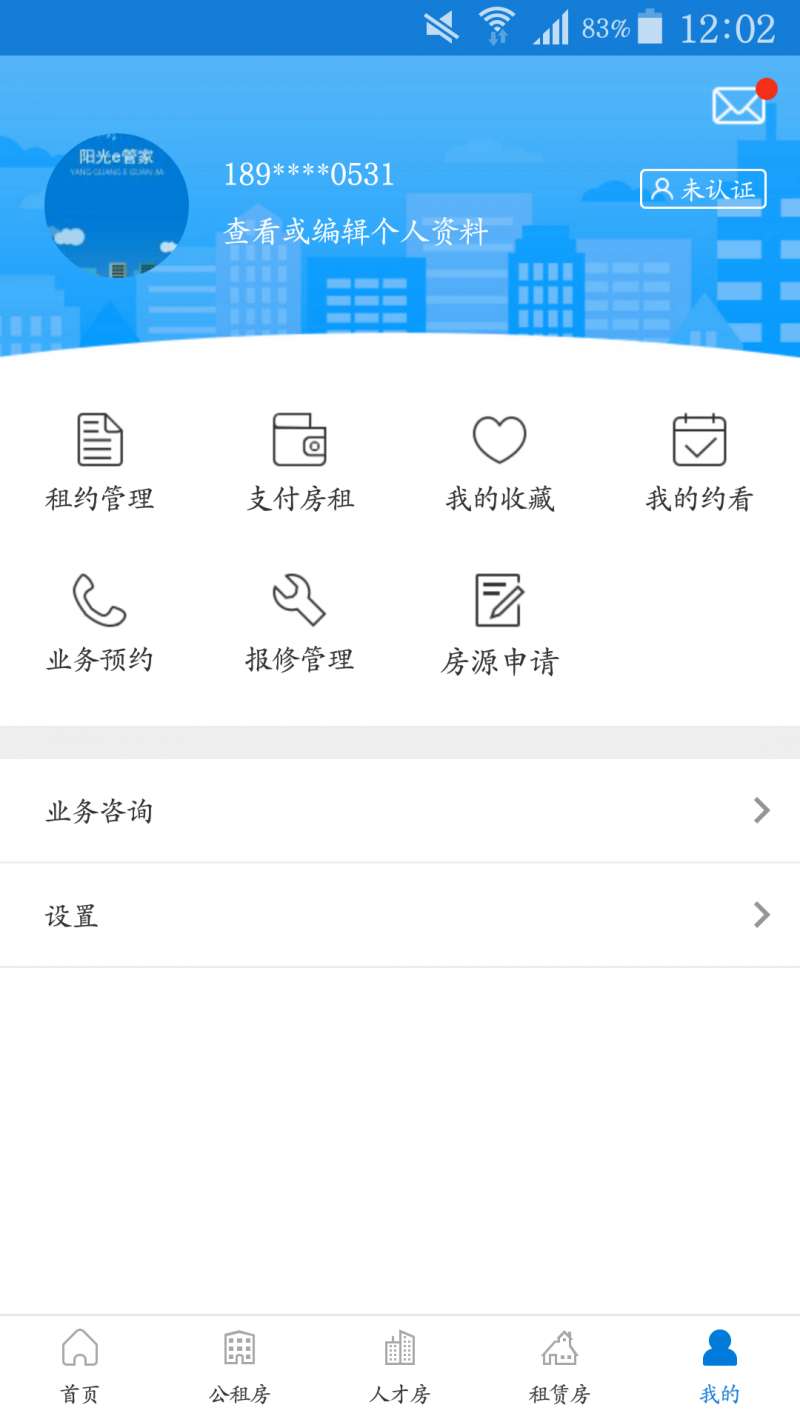The width and height of the screenshot is (800, 1422).
Task: Switch to the 公租房 tab
Action: (240, 1367)
